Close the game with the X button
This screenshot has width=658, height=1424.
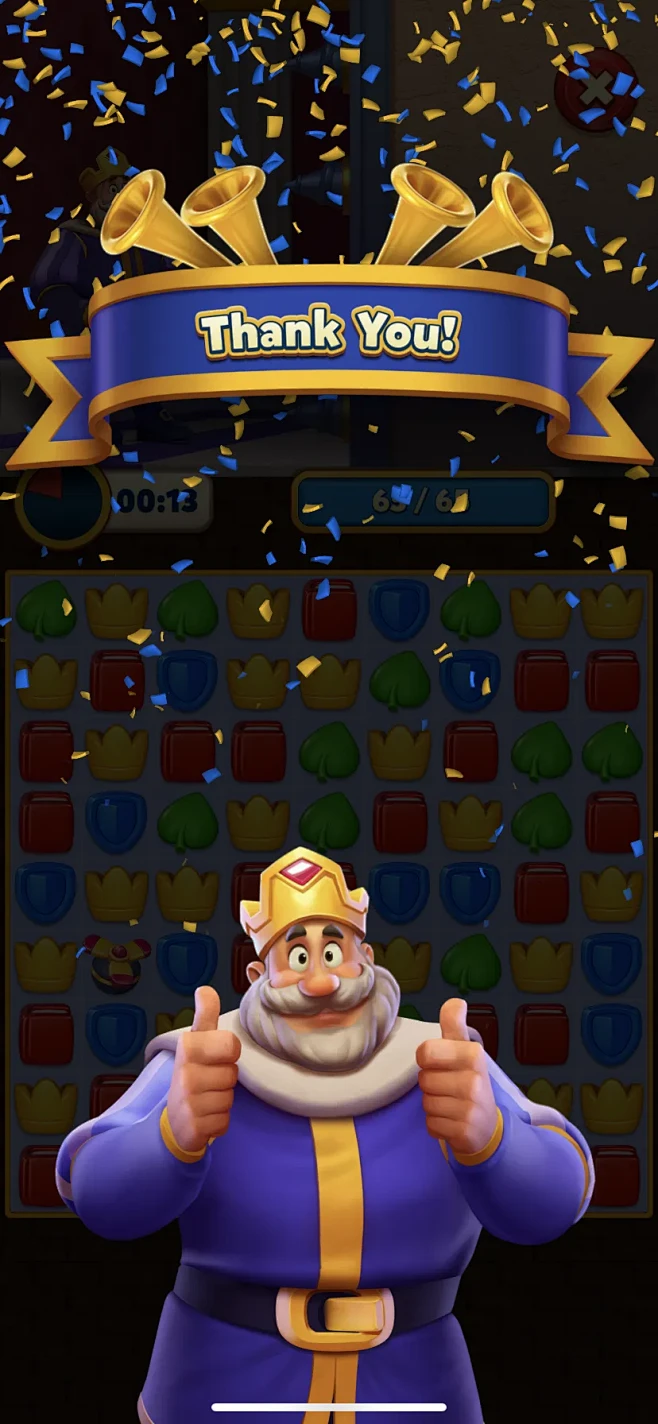click(x=596, y=89)
